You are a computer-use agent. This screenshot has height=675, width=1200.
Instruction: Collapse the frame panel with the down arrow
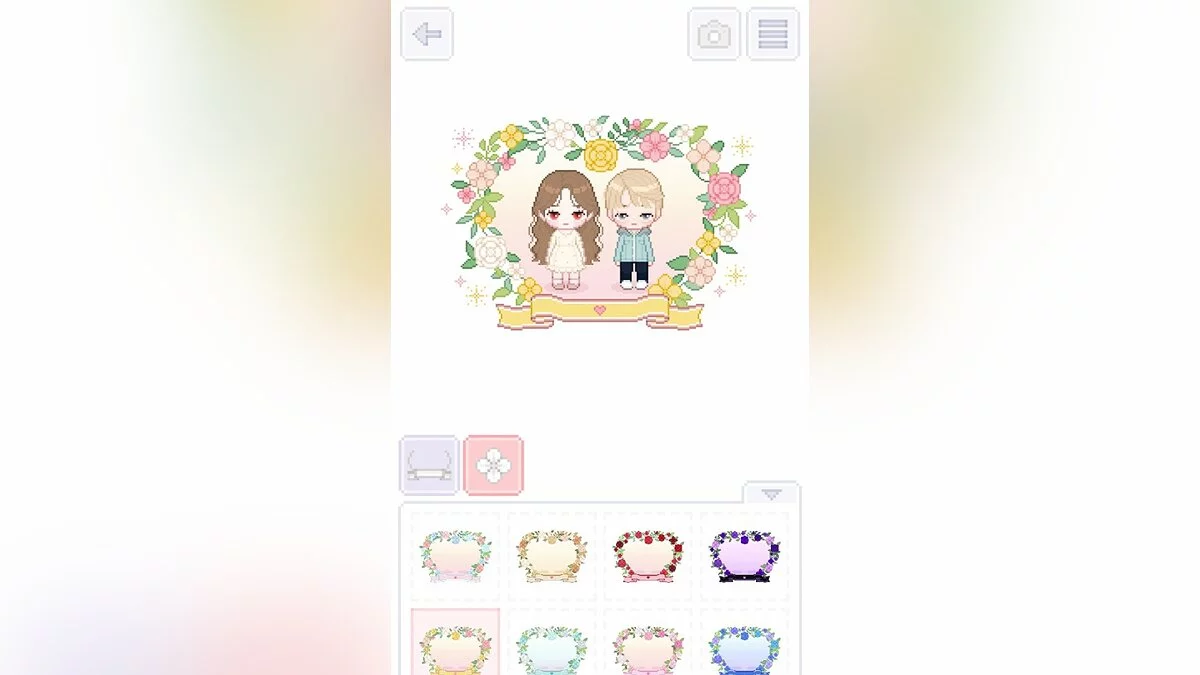pos(771,494)
